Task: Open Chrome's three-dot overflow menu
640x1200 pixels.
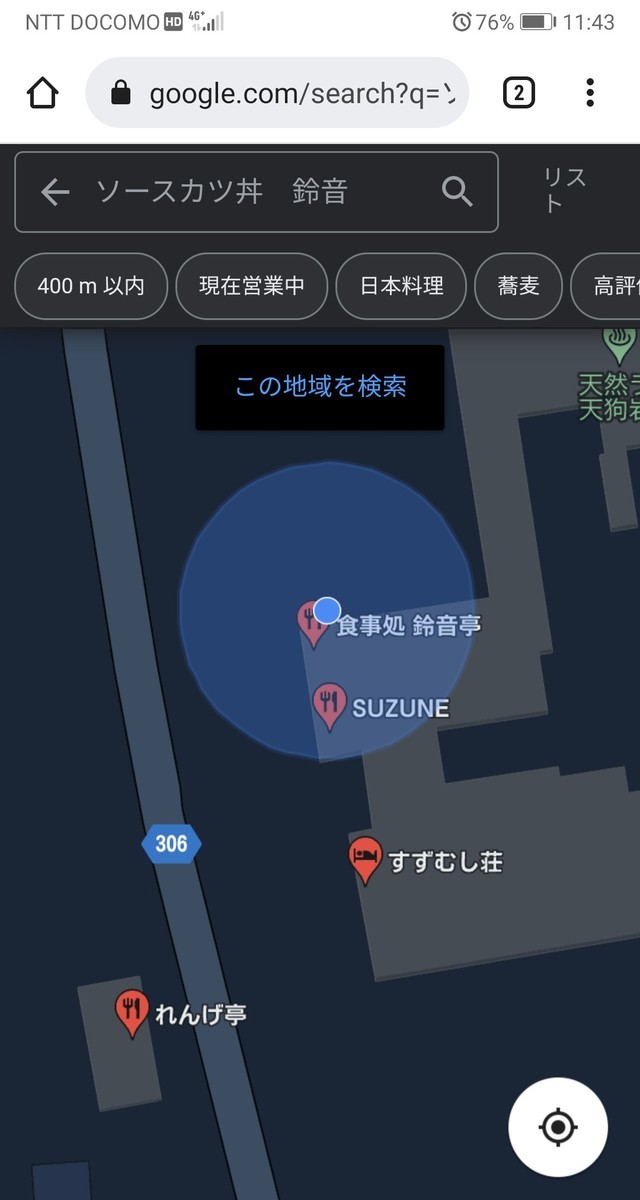Action: tap(590, 93)
